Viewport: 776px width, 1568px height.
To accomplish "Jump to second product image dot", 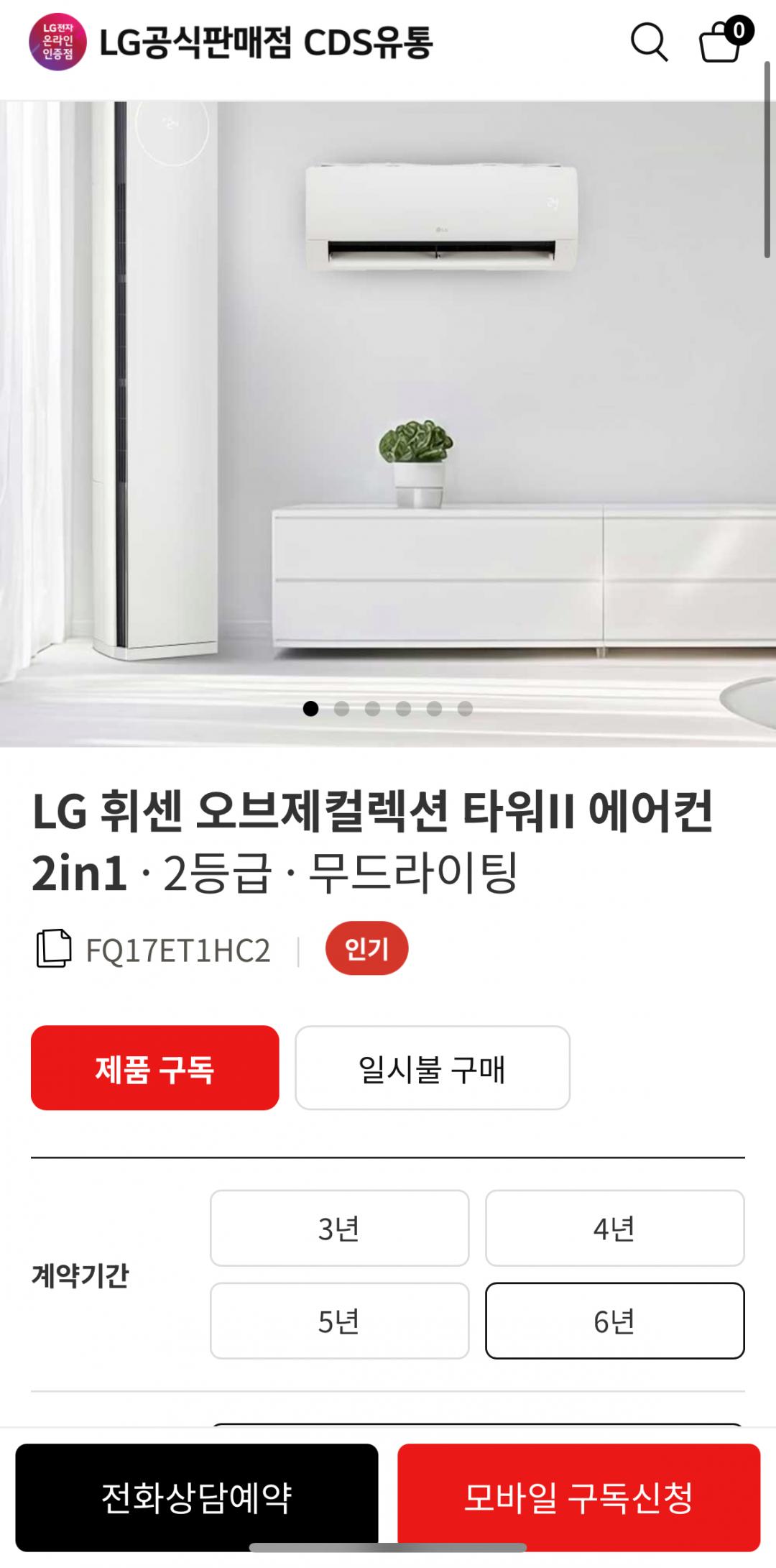I will pos(341,709).
